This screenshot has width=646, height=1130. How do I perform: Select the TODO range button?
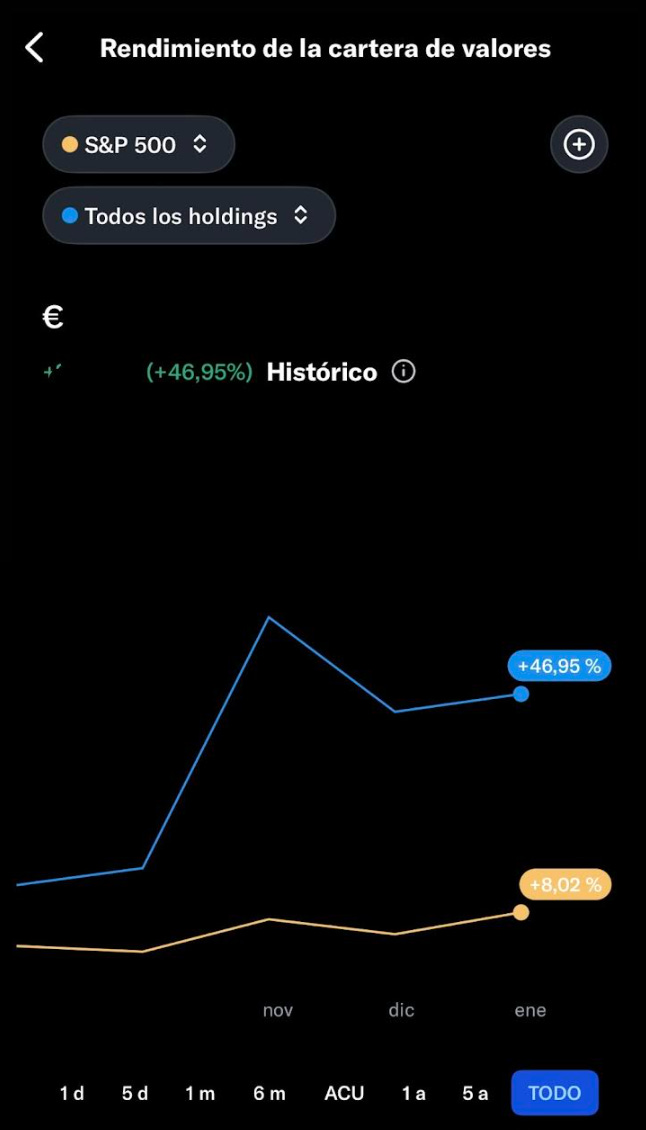(555, 1093)
